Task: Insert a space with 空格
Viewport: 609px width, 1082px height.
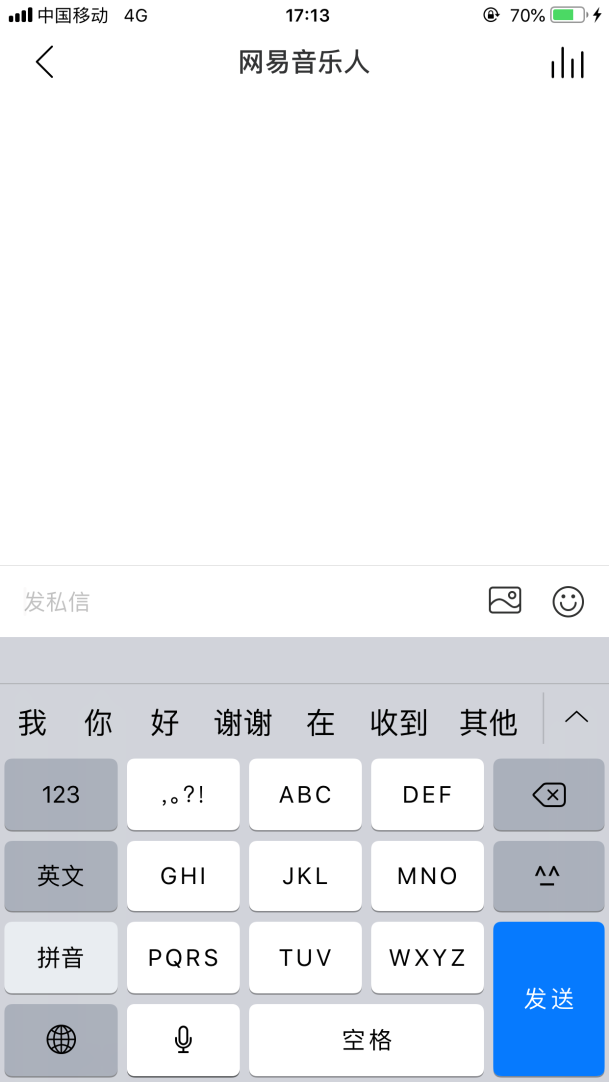Action: 366,1040
